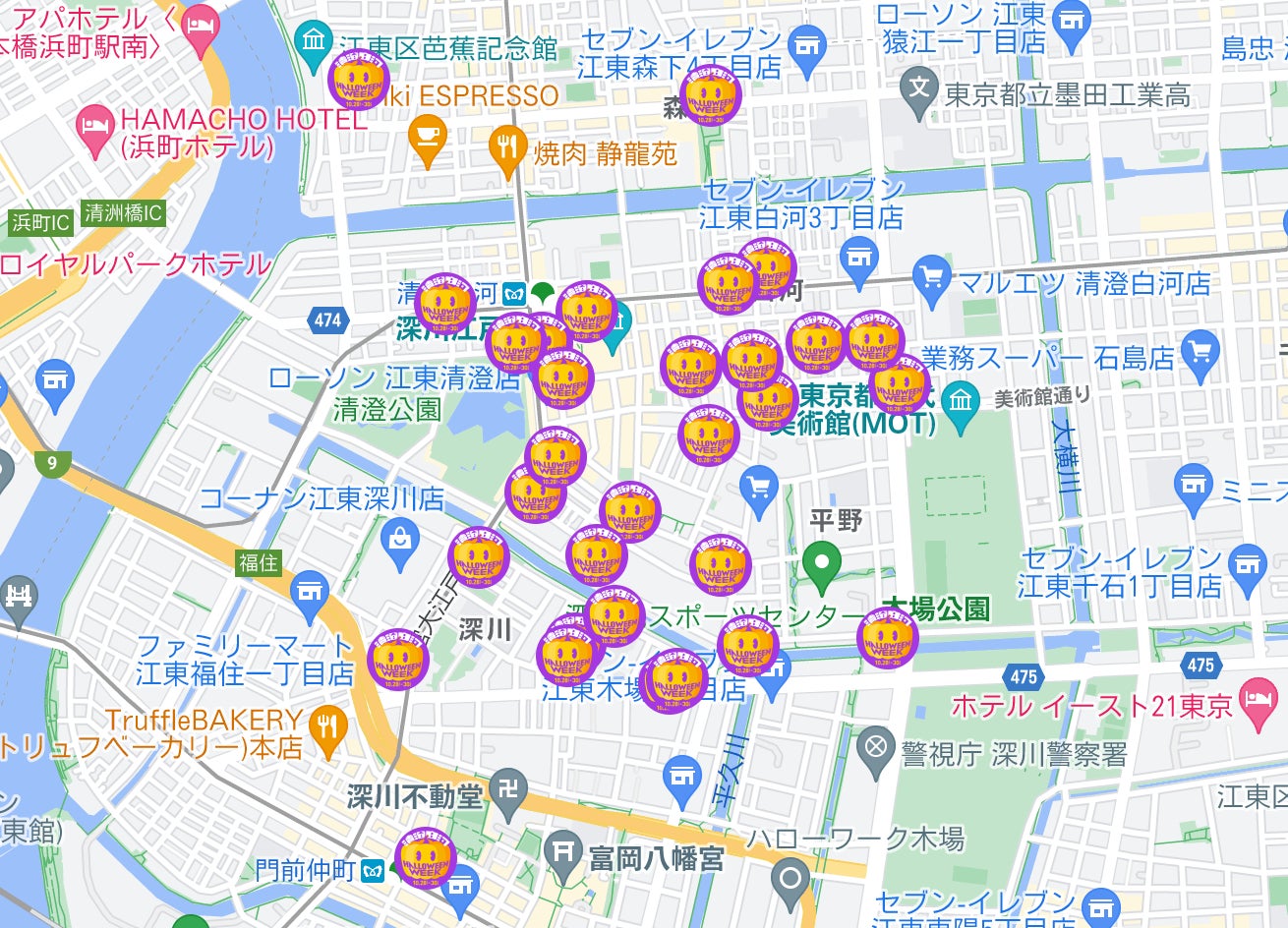Tap the 東京都立墨田工業高 school pin
Image resolution: width=1288 pixels, height=928 pixels.
(918, 89)
